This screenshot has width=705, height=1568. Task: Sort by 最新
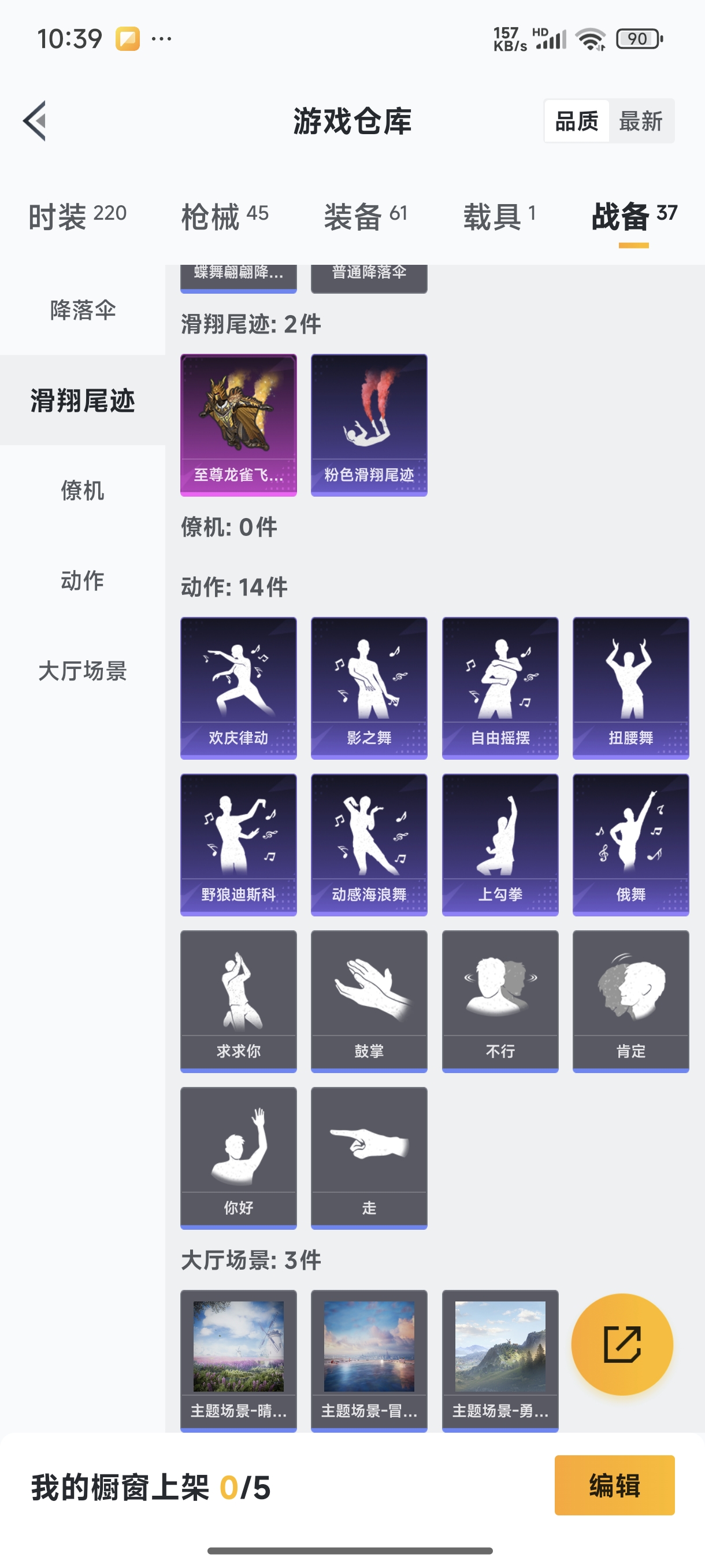click(x=640, y=121)
